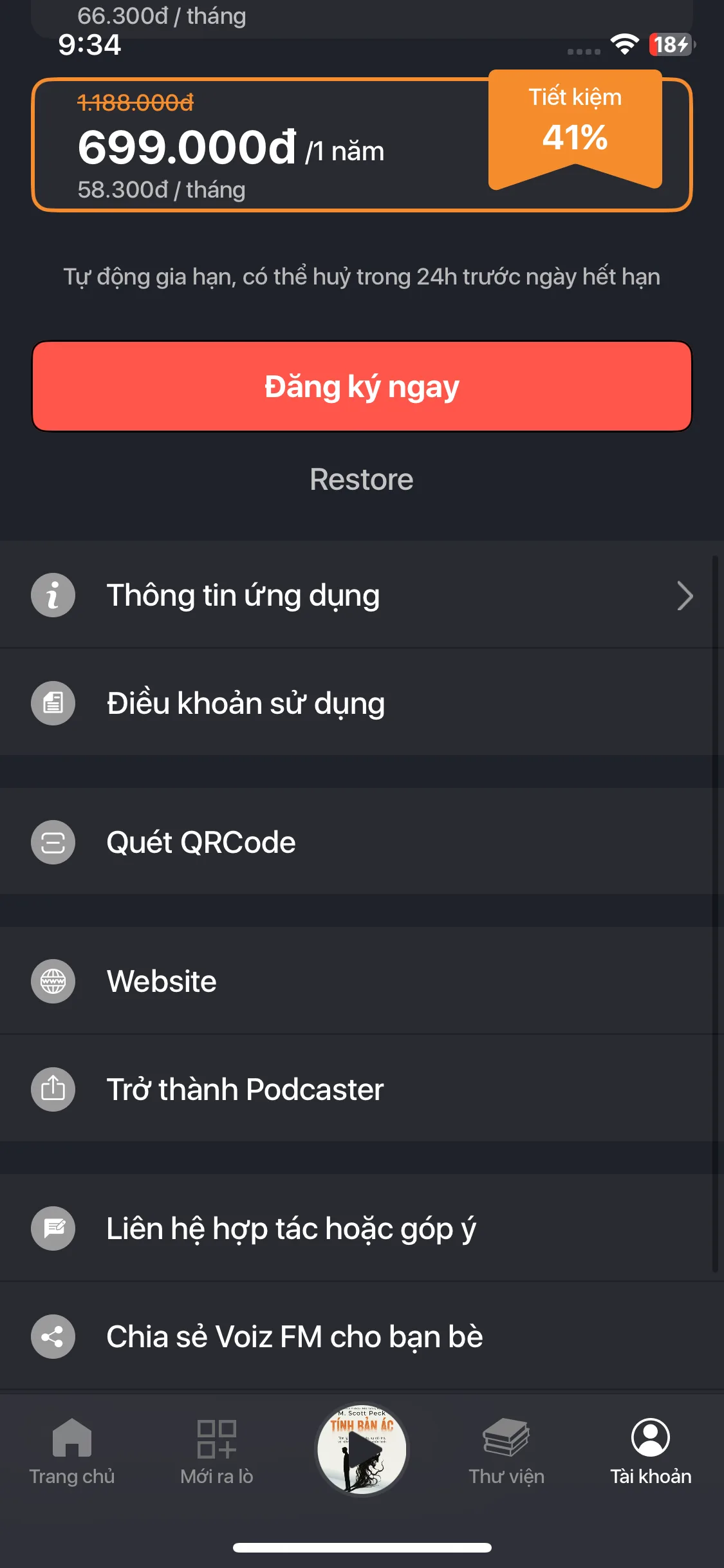Open the Website globe icon
The image size is (724, 1568).
pyautogui.click(x=53, y=981)
